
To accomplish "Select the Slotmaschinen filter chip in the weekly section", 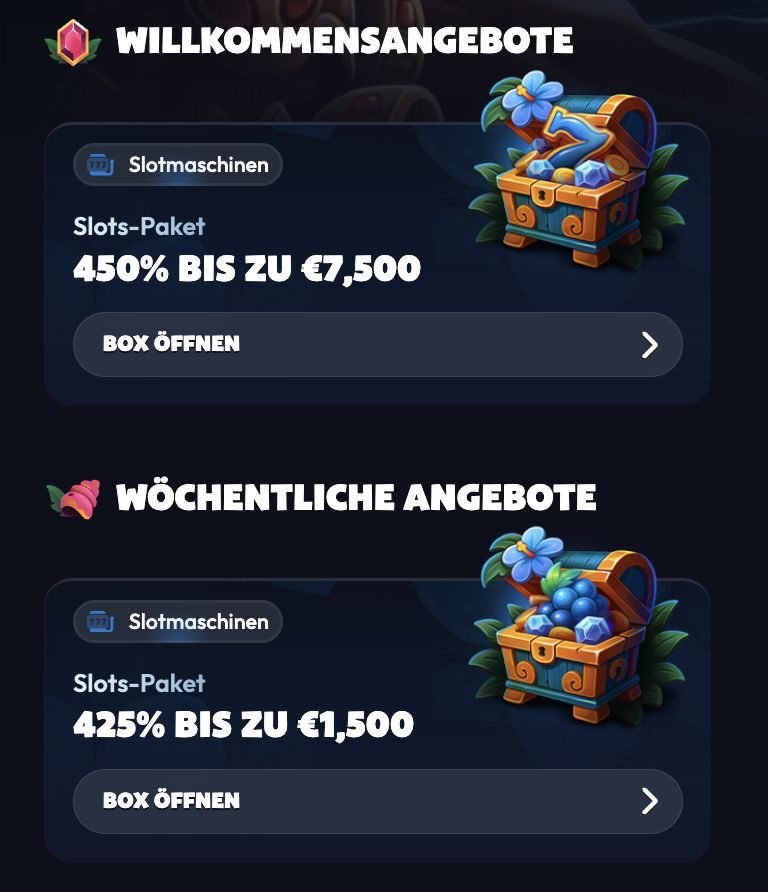I will coord(177,621).
